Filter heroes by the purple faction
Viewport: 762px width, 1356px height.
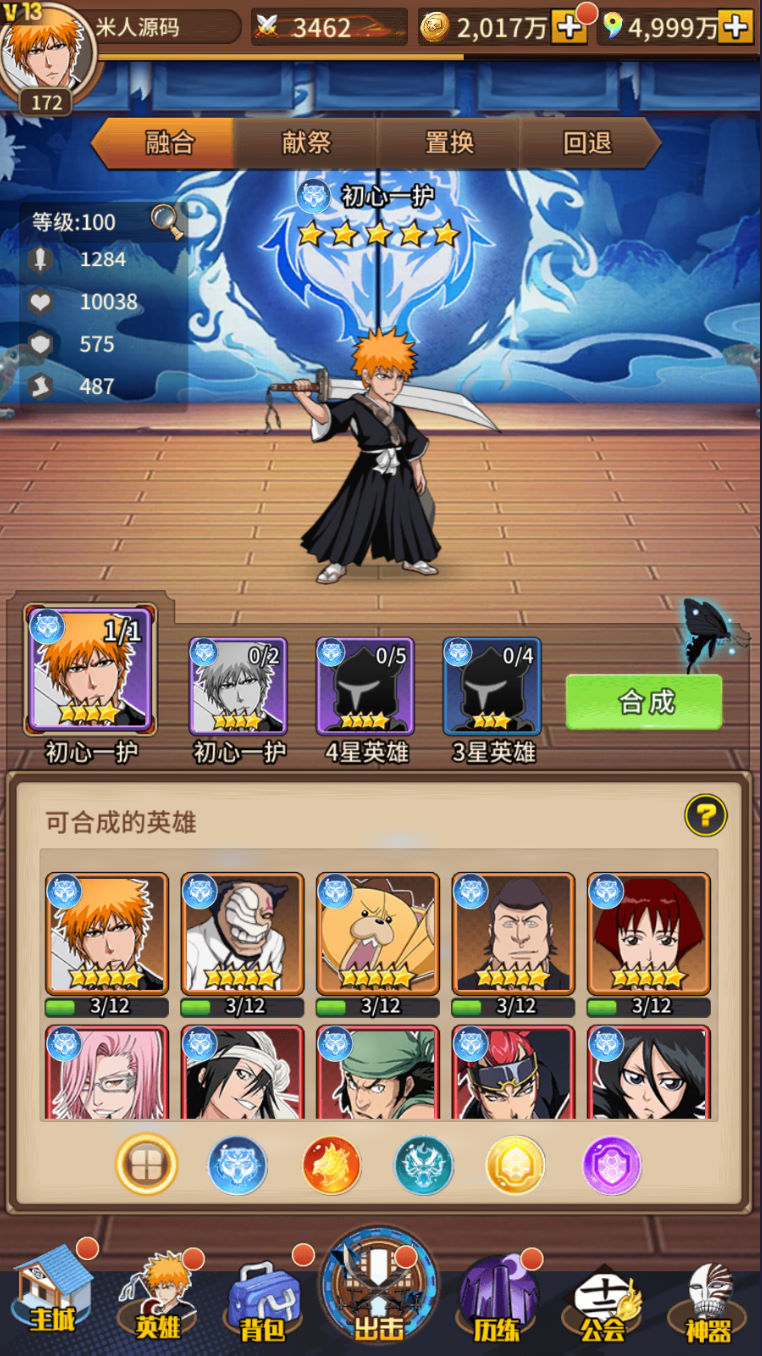pos(611,1165)
